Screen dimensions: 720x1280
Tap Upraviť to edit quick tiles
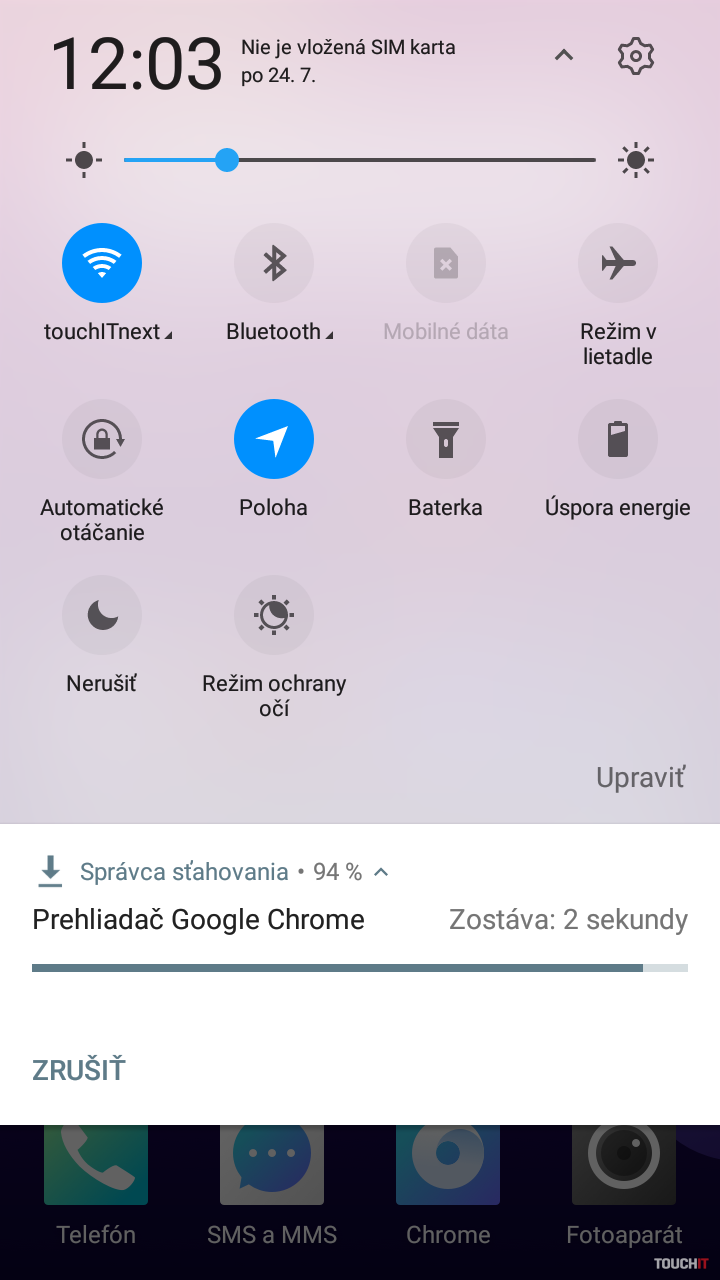[640, 777]
